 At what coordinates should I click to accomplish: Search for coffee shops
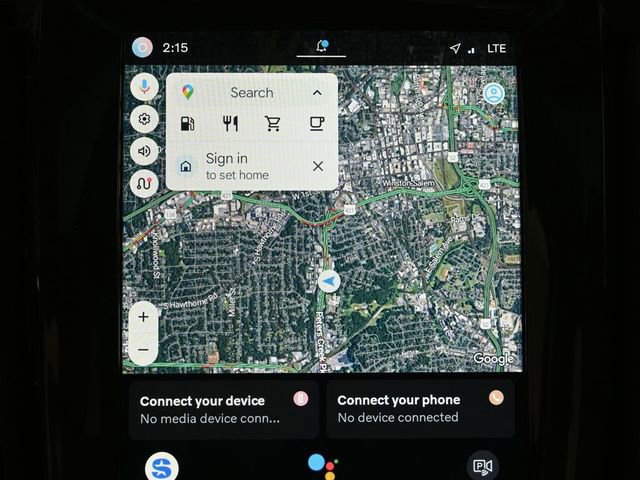316,124
